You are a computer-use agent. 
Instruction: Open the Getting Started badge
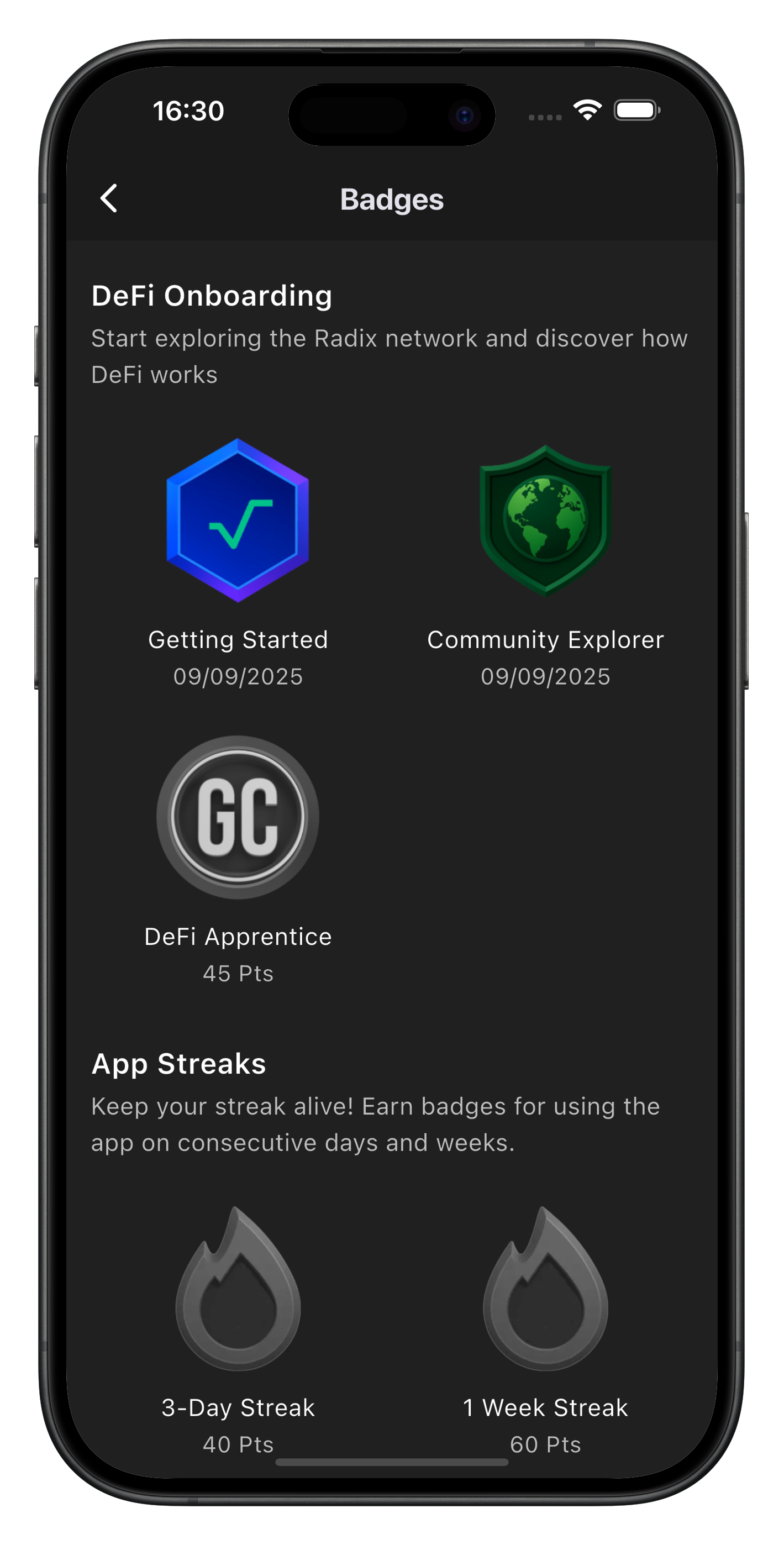238,521
